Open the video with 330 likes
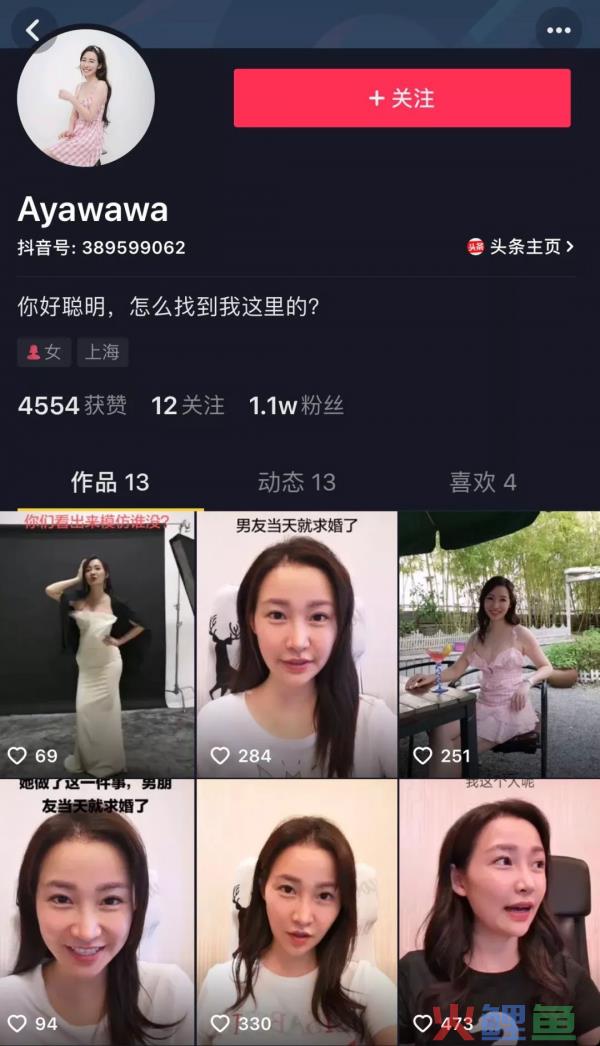600x1046 pixels. (297, 912)
